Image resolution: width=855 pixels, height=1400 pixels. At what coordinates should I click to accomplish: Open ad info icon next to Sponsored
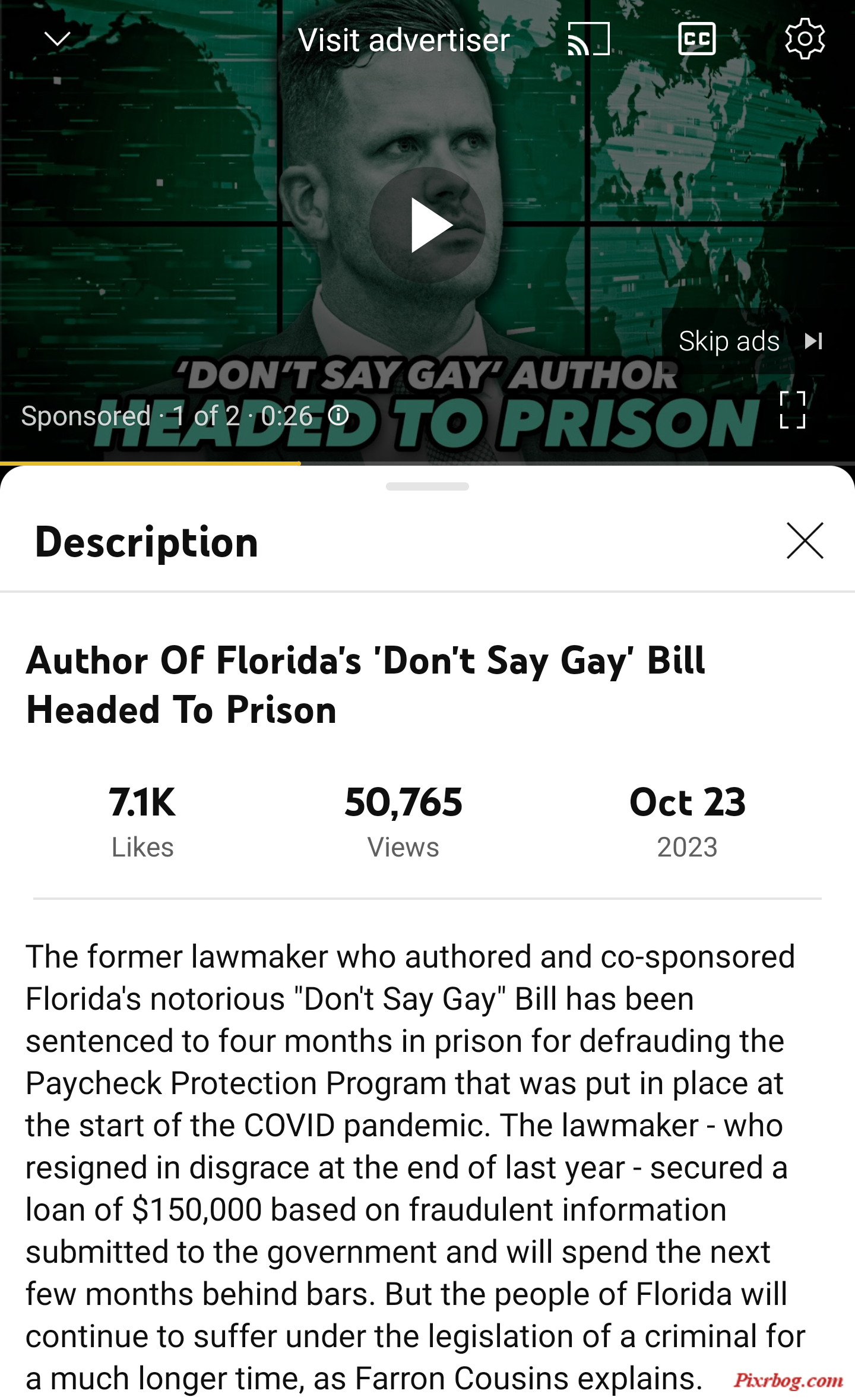[338, 415]
